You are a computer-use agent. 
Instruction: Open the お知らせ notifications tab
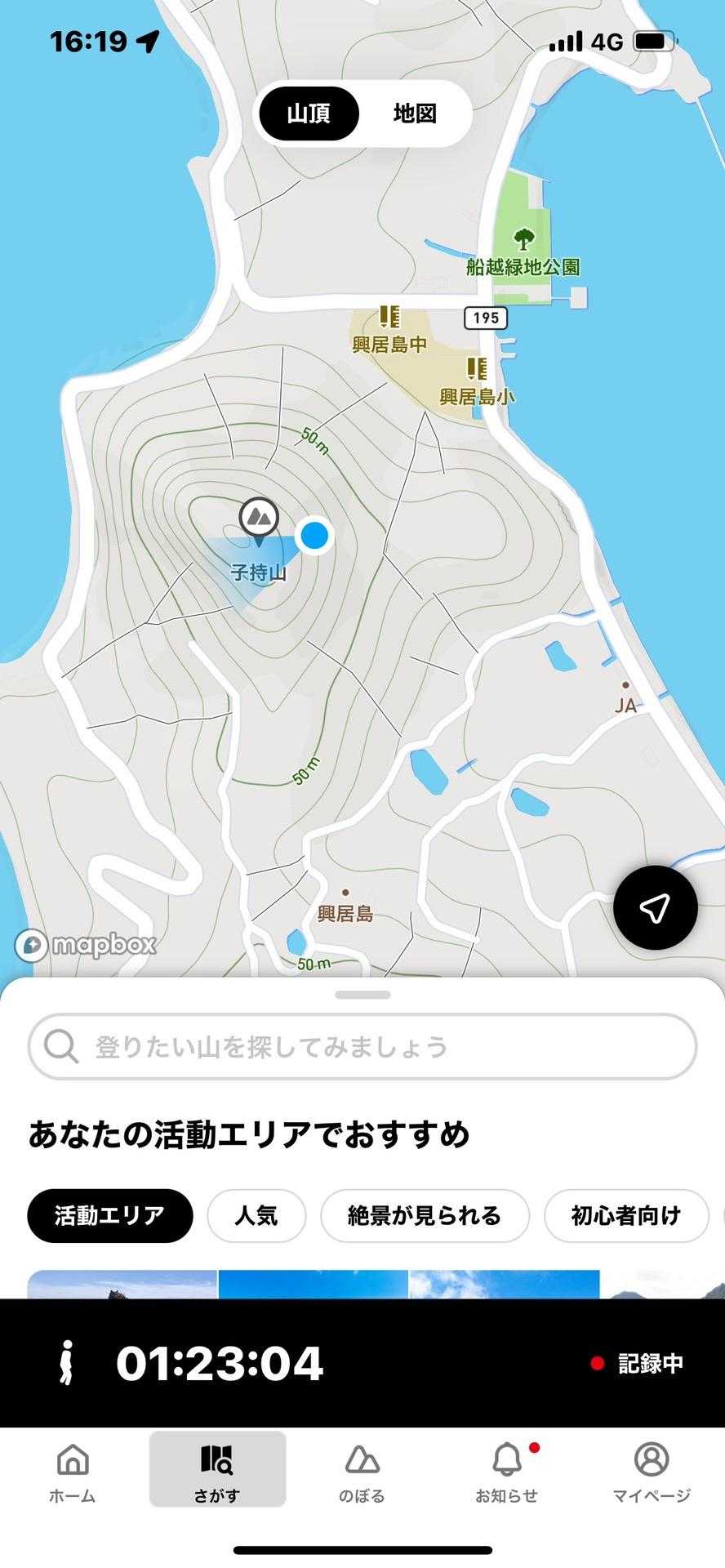click(x=507, y=1472)
